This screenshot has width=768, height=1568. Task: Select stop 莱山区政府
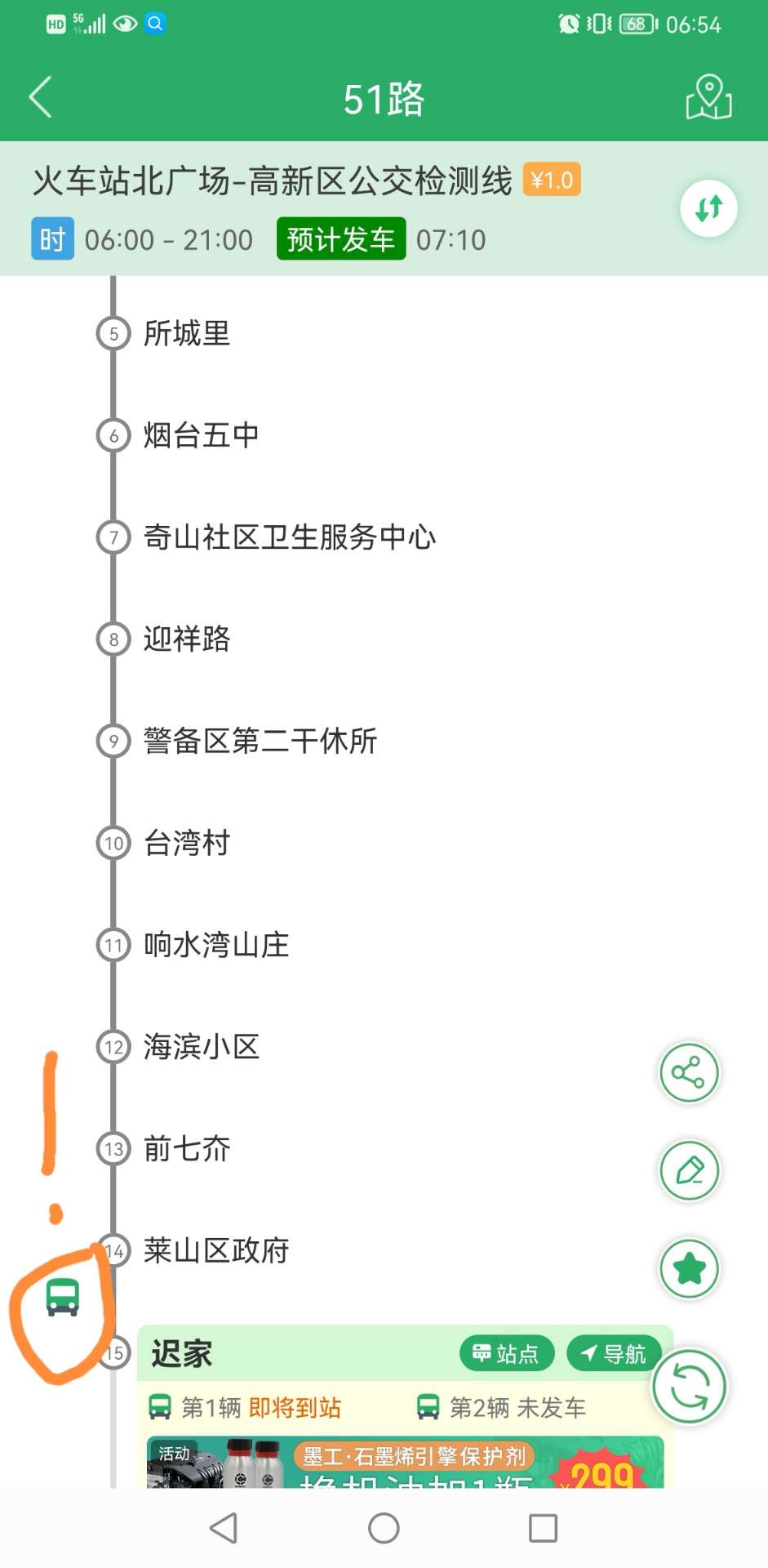(216, 1250)
